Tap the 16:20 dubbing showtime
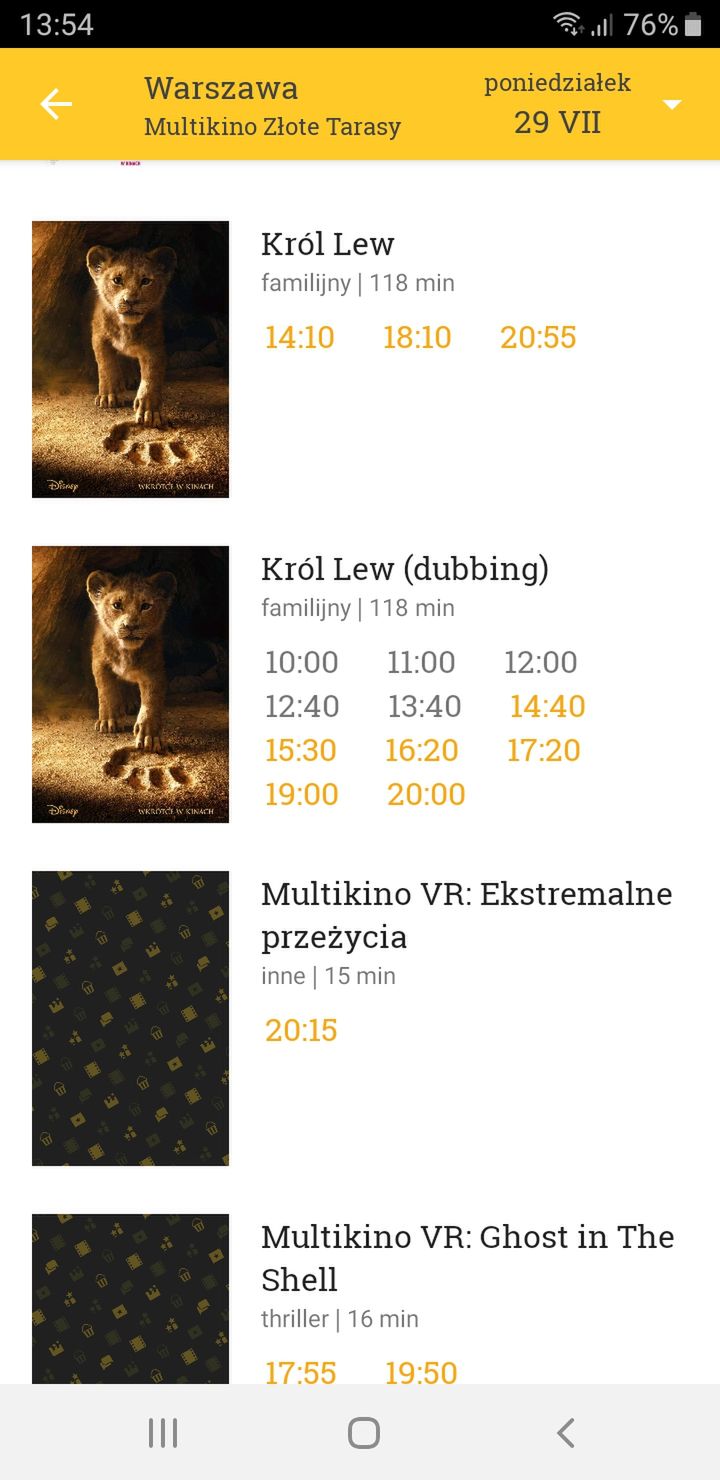The height and width of the screenshot is (1480, 720). 422,750
